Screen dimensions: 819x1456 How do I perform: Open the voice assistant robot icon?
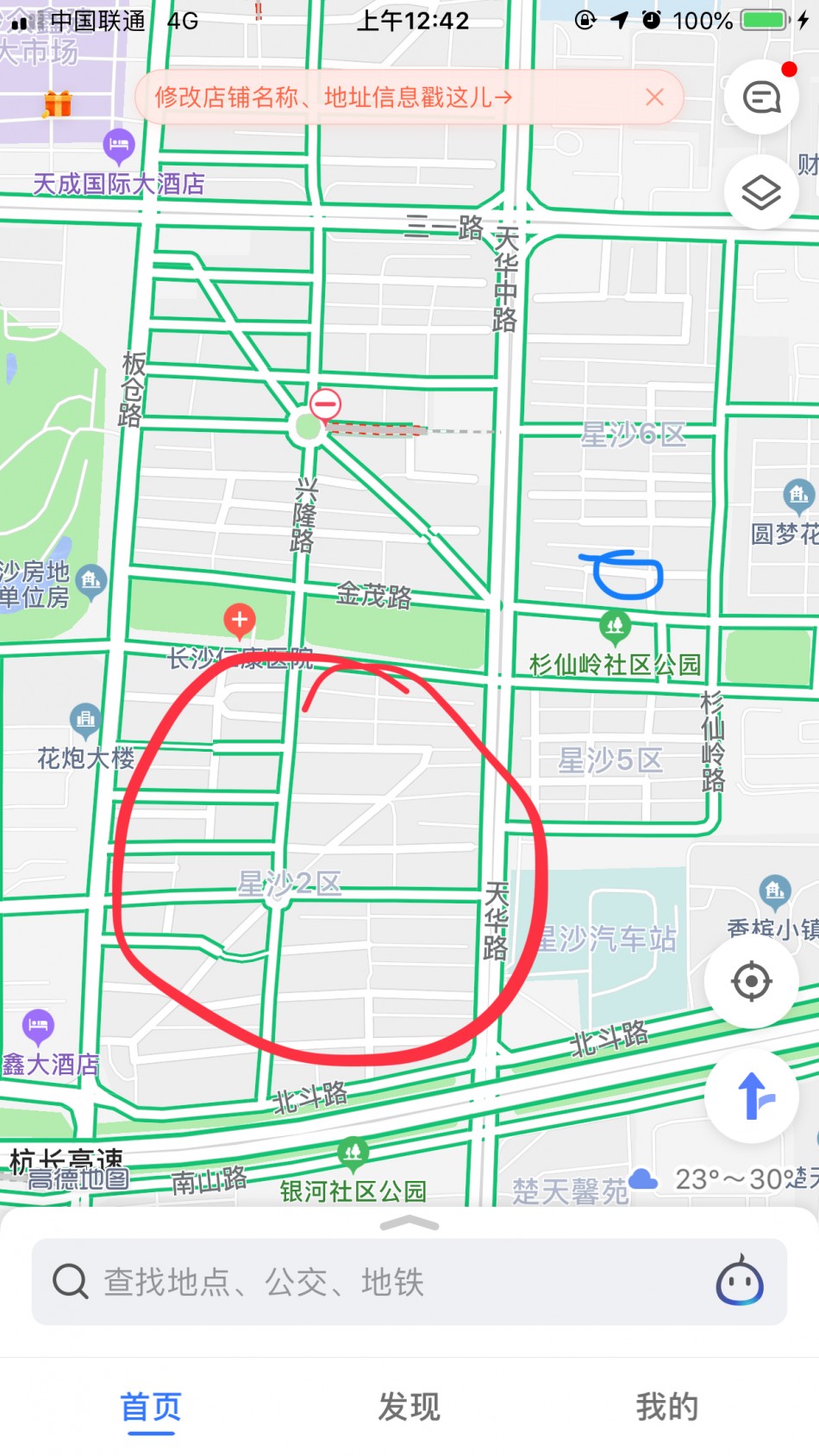pyautogui.click(x=740, y=1282)
